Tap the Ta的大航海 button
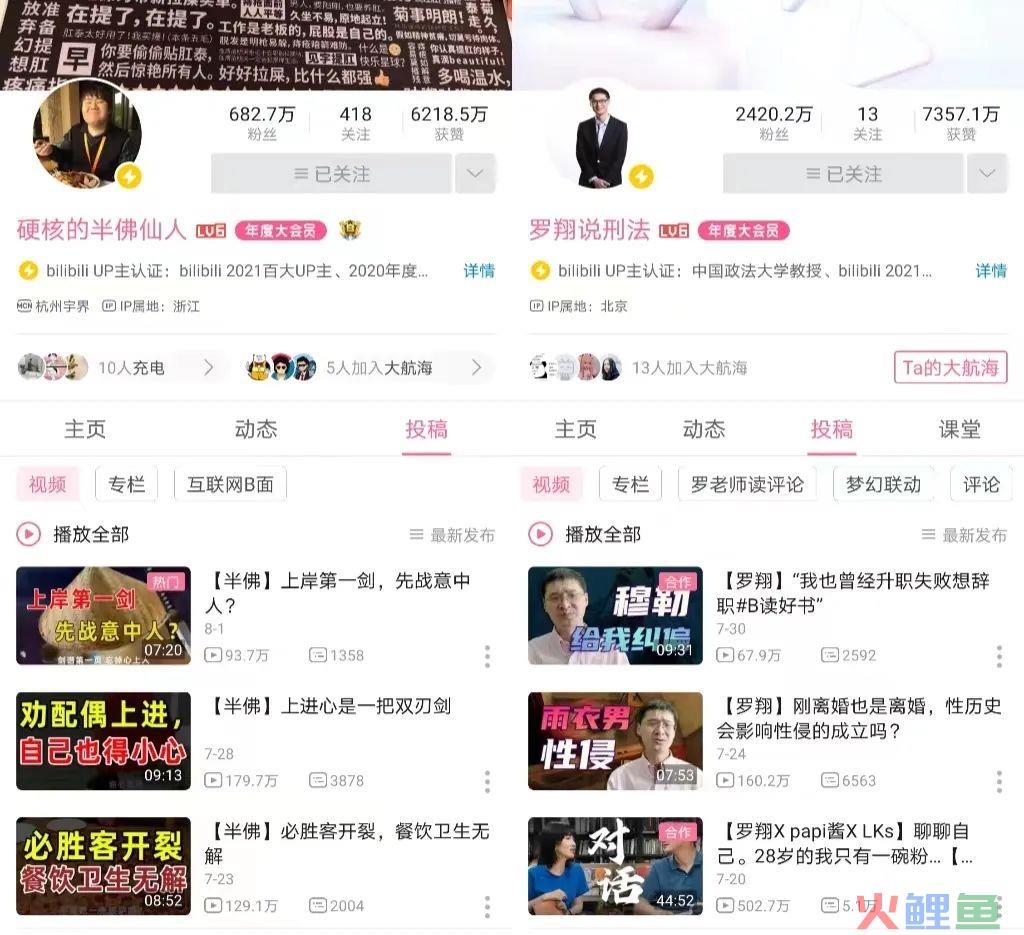This screenshot has width=1024, height=935. (949, 368)
